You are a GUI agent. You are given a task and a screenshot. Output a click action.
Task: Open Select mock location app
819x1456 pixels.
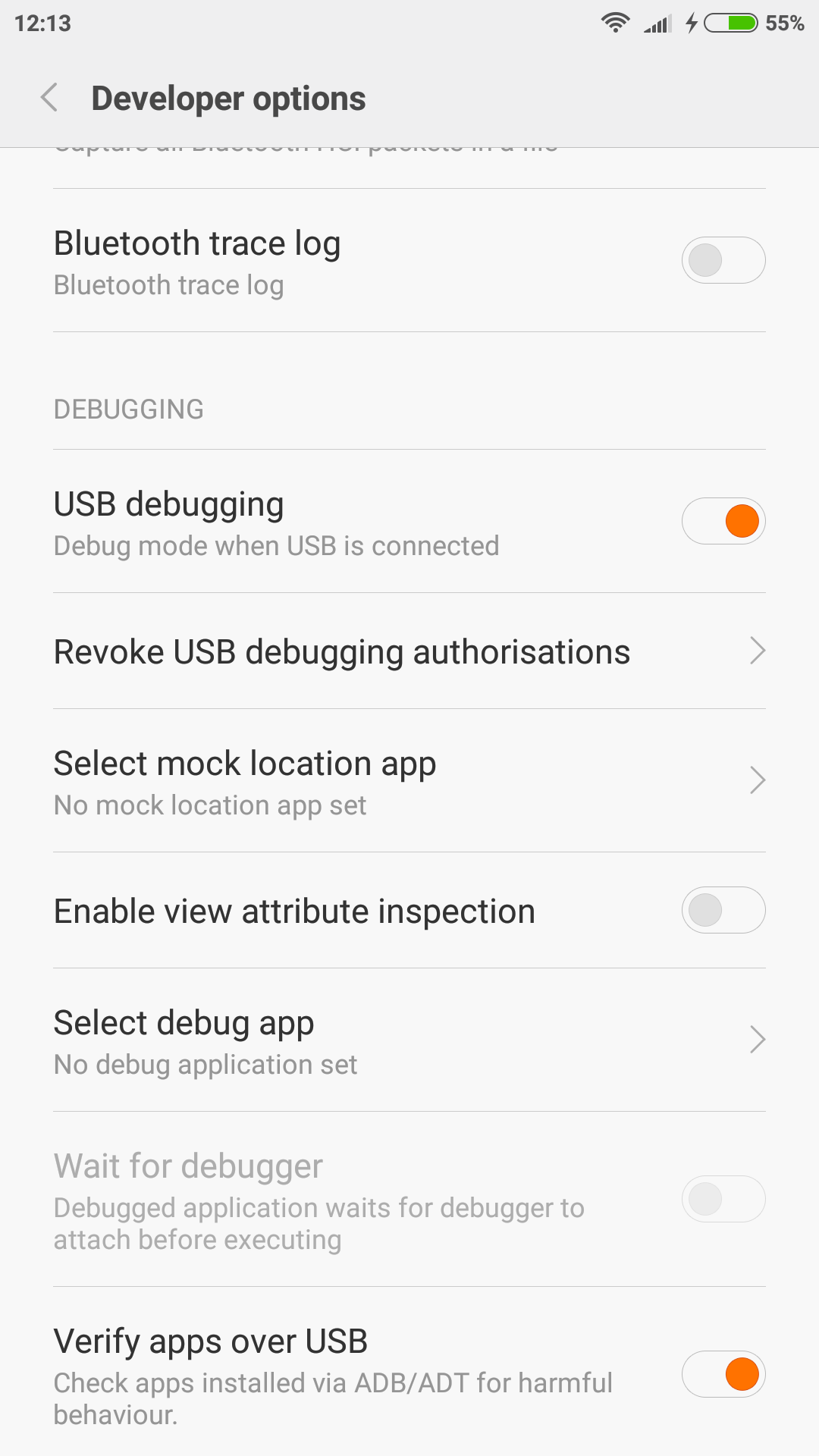pos(409,781)
